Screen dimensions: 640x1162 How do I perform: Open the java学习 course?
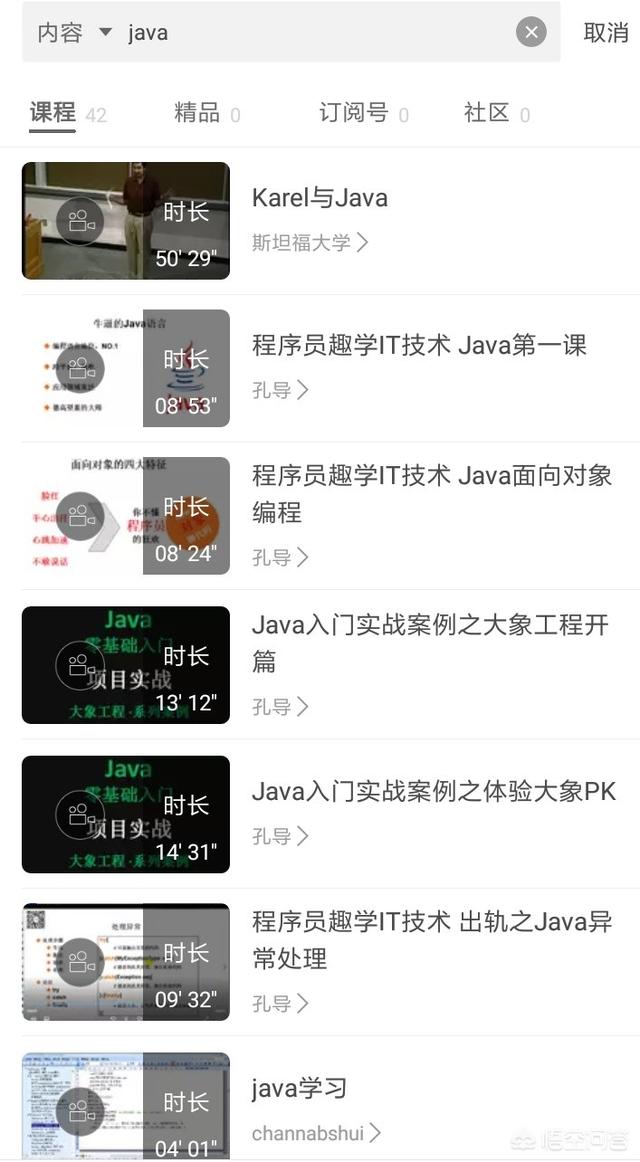pos(299,1089)
